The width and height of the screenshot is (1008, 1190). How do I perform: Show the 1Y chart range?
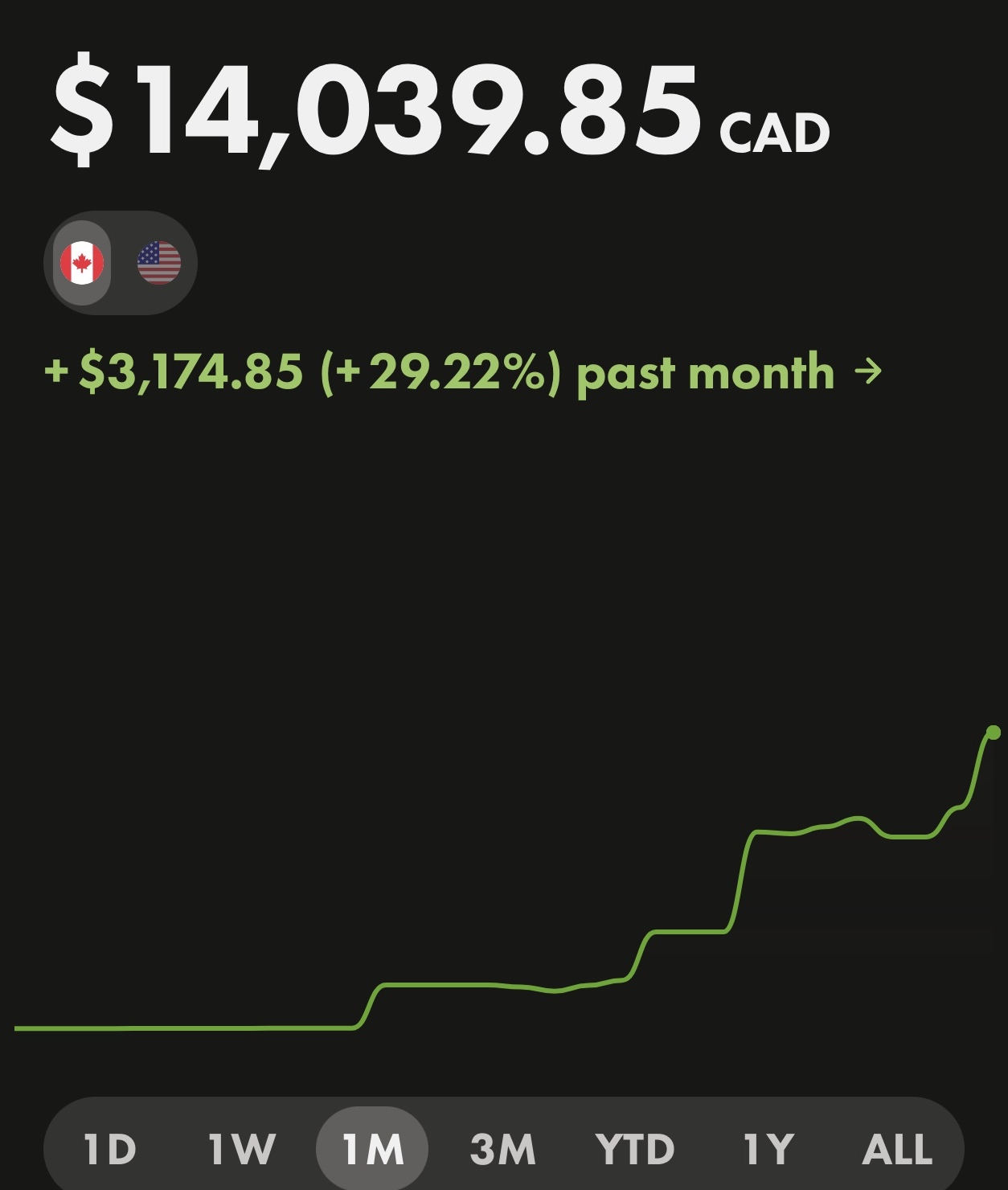point(768,1149)
